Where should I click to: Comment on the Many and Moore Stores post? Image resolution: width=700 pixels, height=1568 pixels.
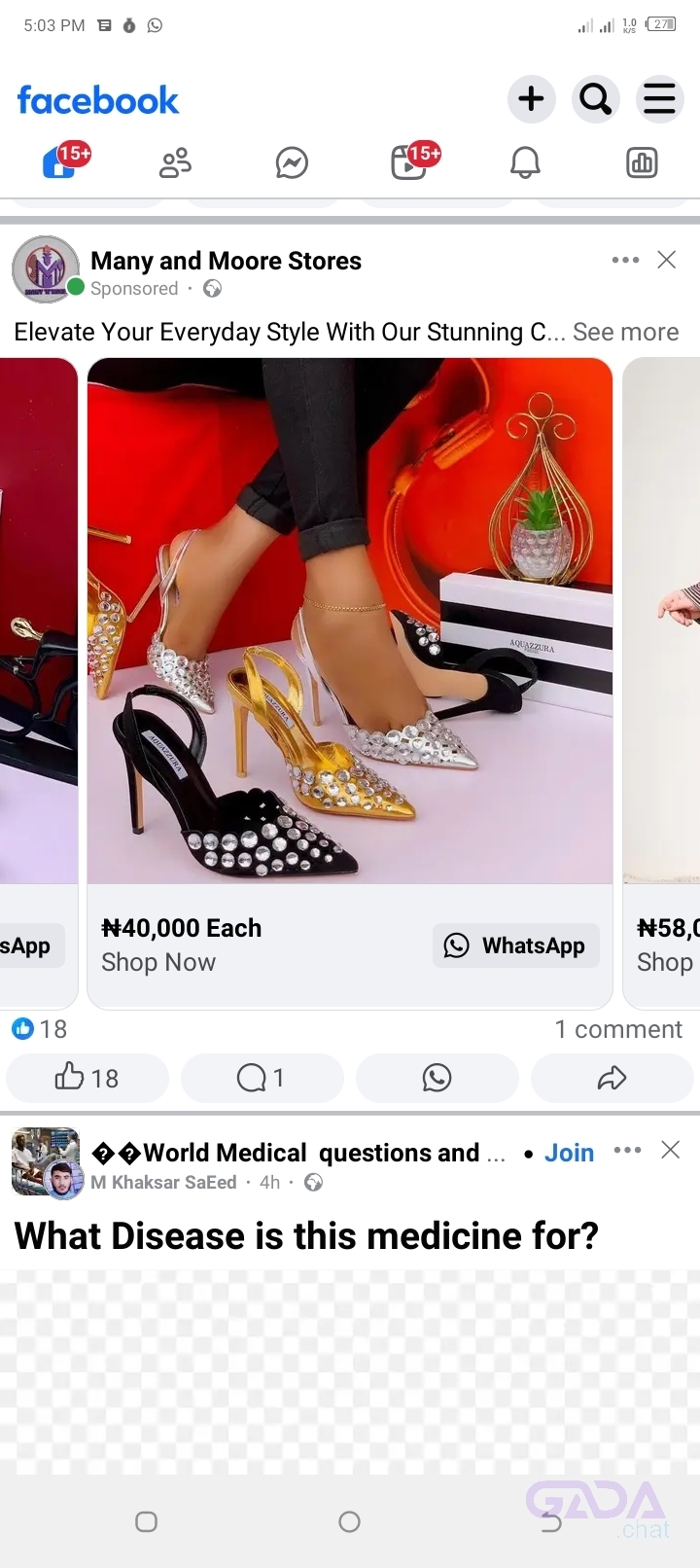pyautogui.click(x=262, y=1078)
